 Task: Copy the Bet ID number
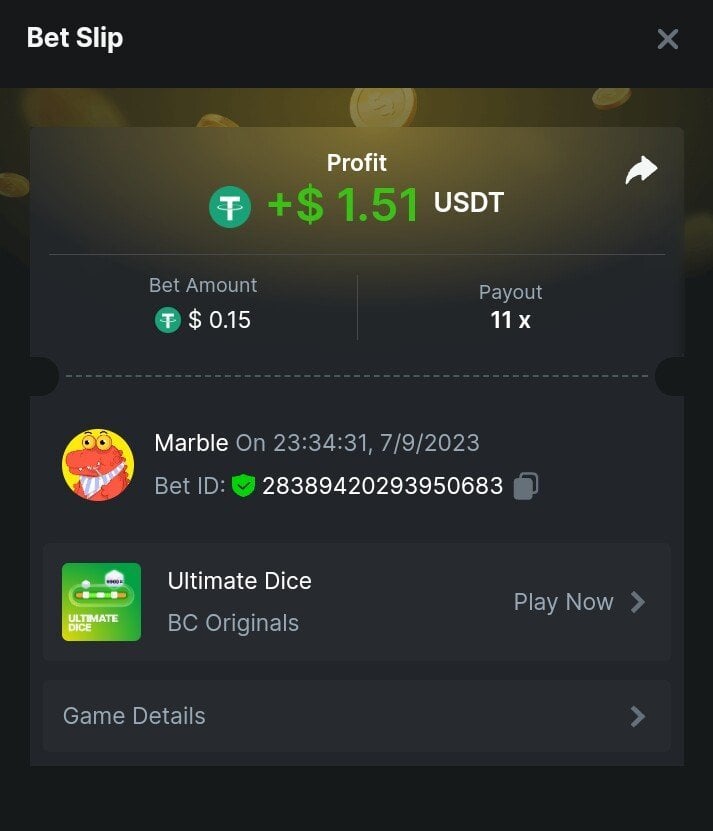click(x=526, y=486)
